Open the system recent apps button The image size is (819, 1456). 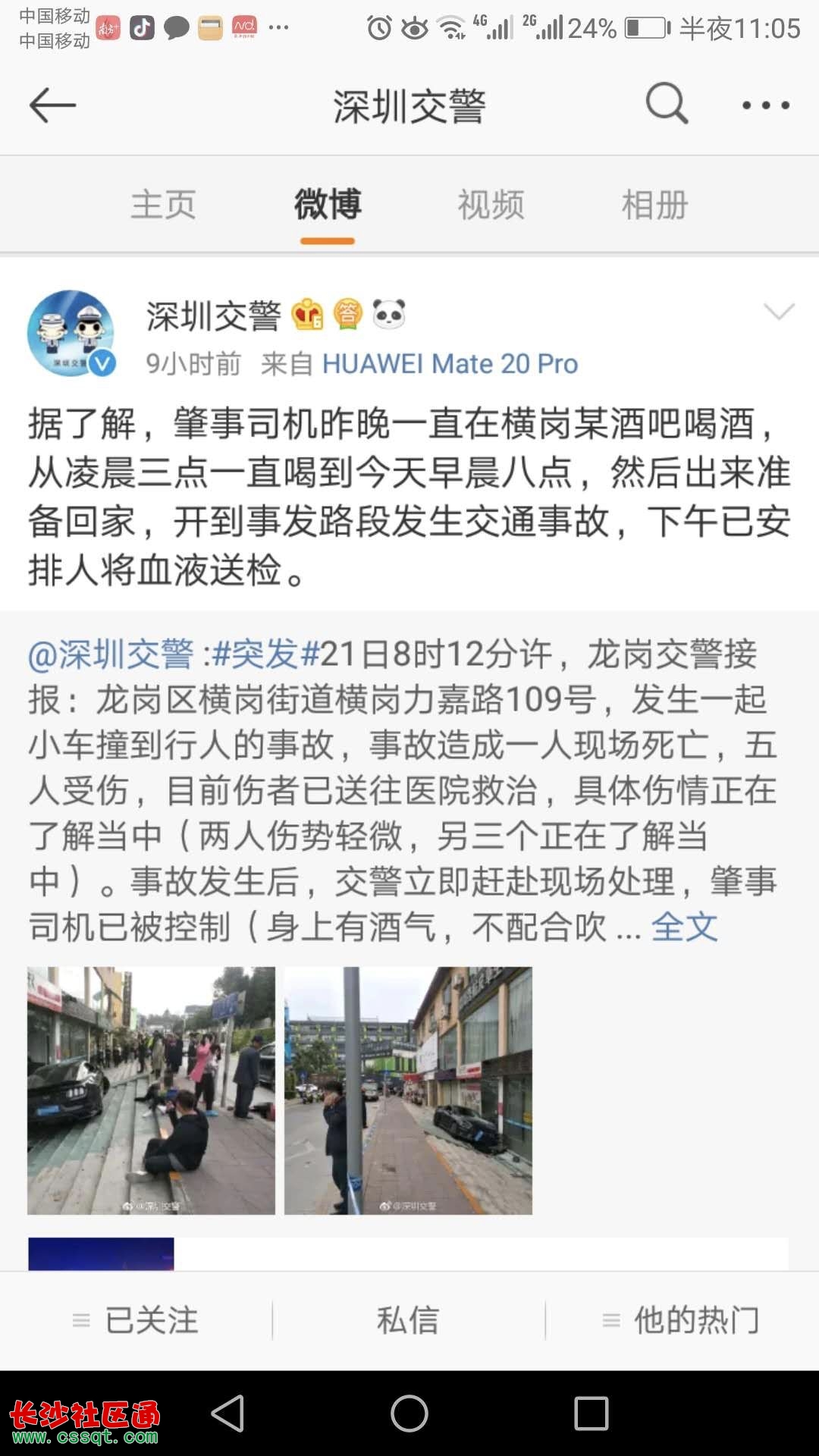(x=591, y=1414)
